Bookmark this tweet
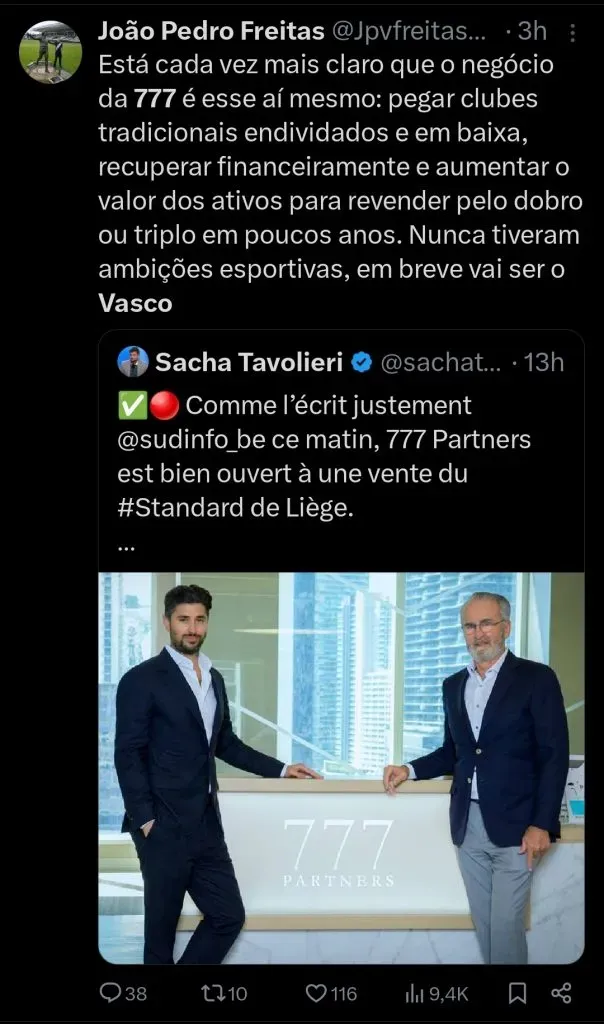Screen dimensions: 604x1024 pos(517,993)
